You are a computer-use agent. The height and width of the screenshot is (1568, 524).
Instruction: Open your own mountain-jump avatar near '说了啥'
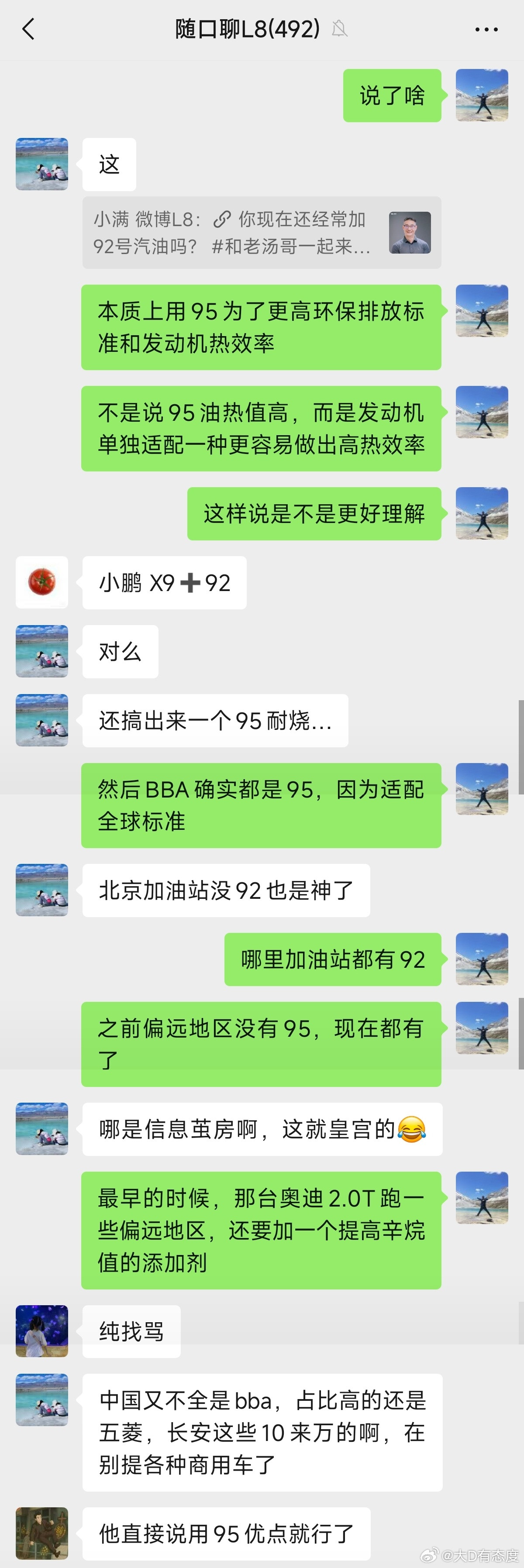481,96
